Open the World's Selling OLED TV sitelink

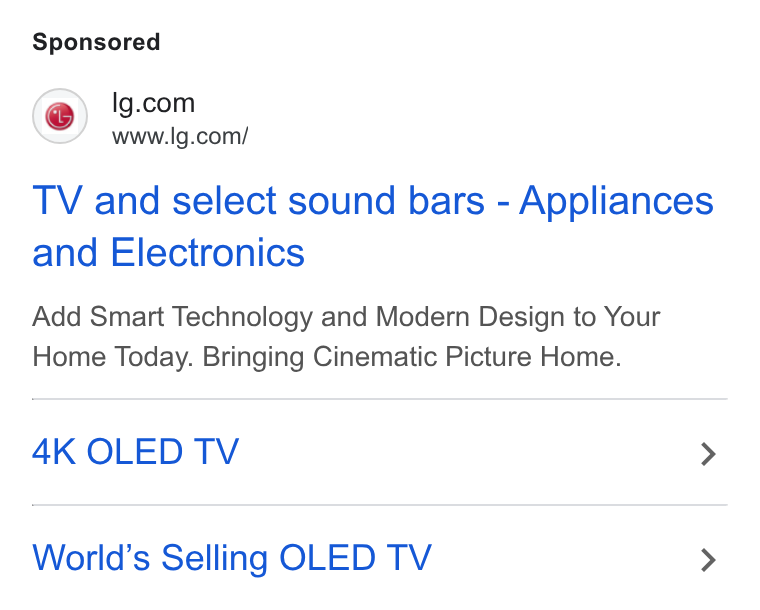pos(380,558)
